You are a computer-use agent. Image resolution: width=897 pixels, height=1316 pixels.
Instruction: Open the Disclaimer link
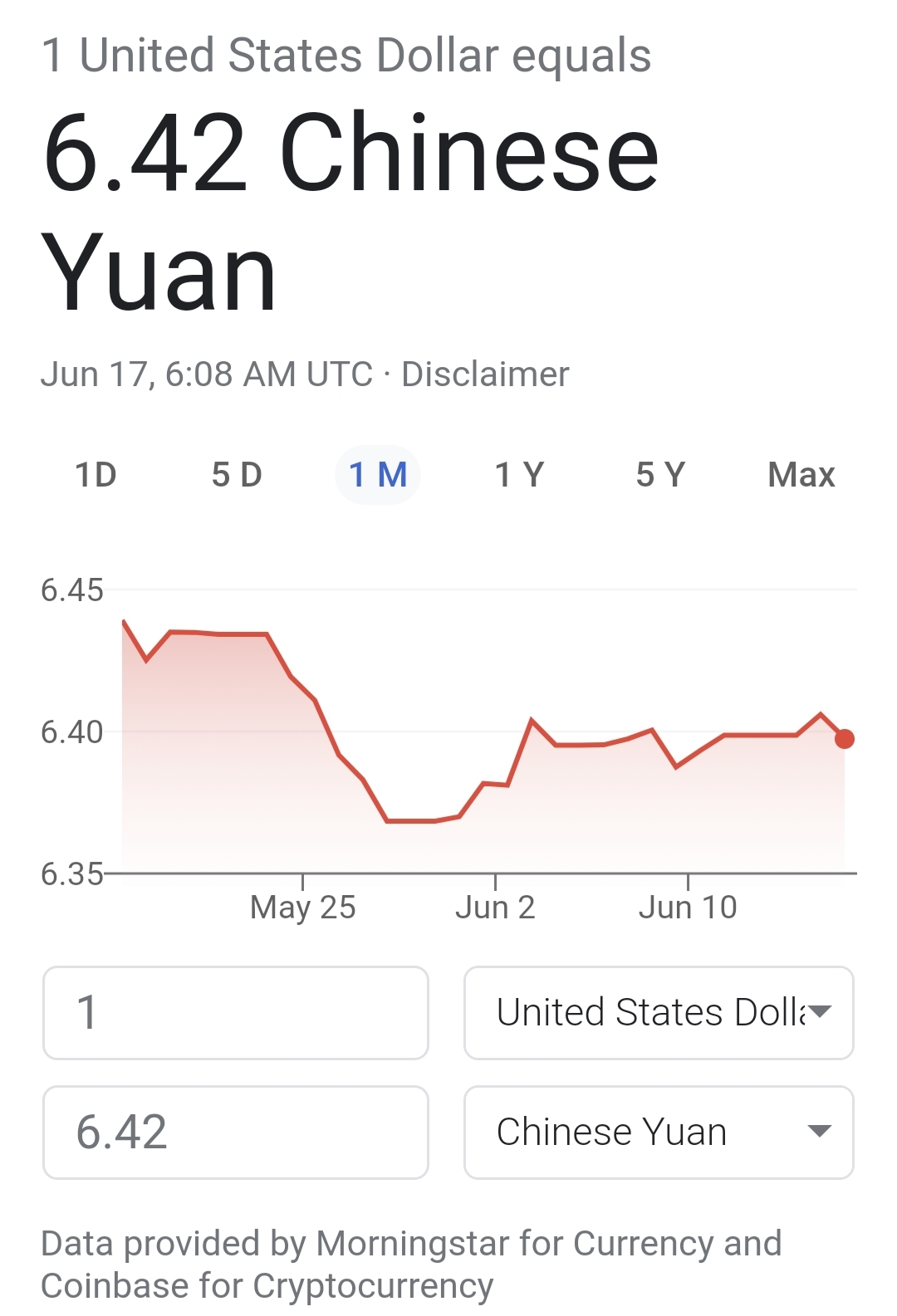pyautogui.click(x=485, y=374)
